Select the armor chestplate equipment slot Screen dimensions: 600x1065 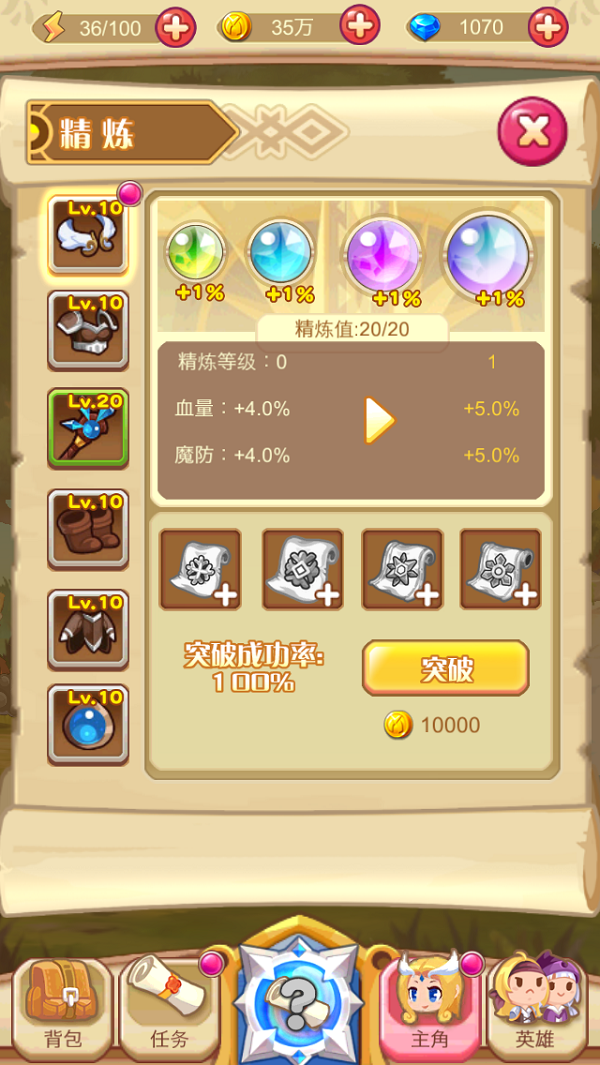[x=89, y=331]
